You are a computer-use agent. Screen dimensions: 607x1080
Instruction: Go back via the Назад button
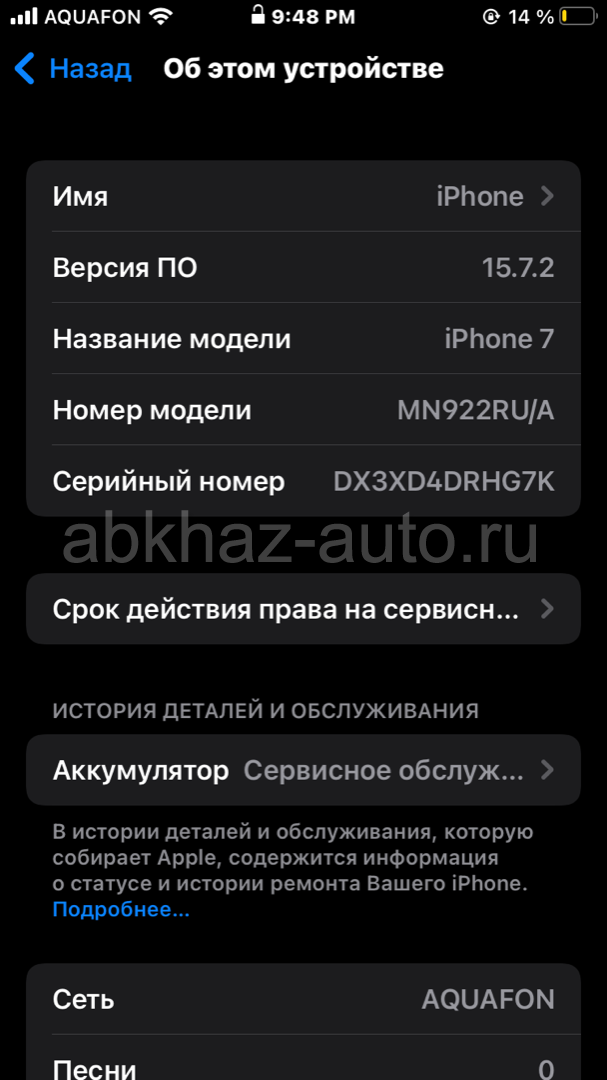tap(73, 69)
